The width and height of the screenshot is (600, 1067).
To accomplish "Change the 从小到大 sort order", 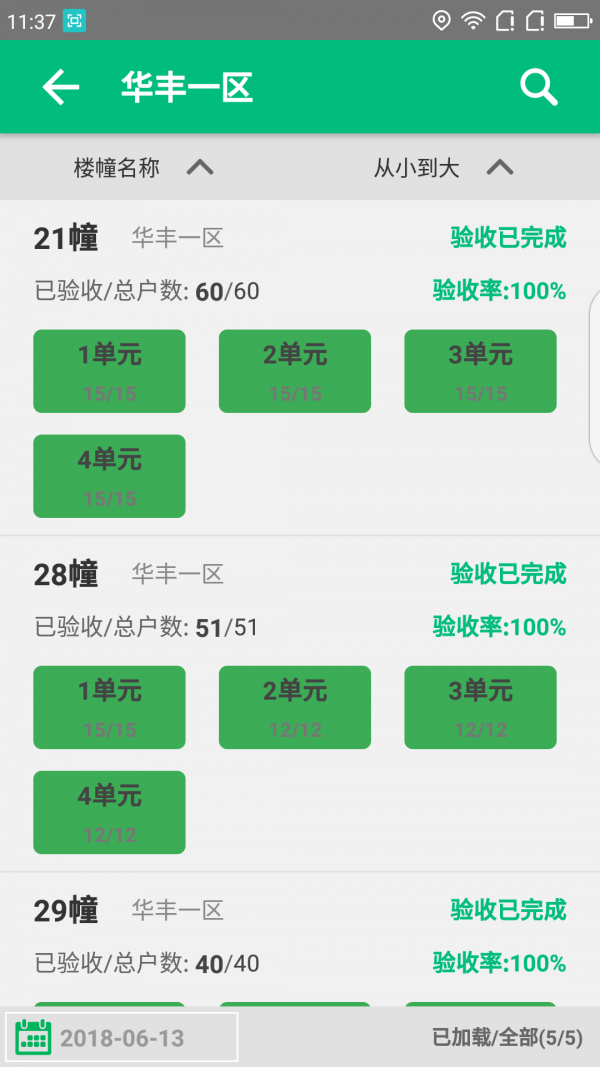I will [443, 168].
